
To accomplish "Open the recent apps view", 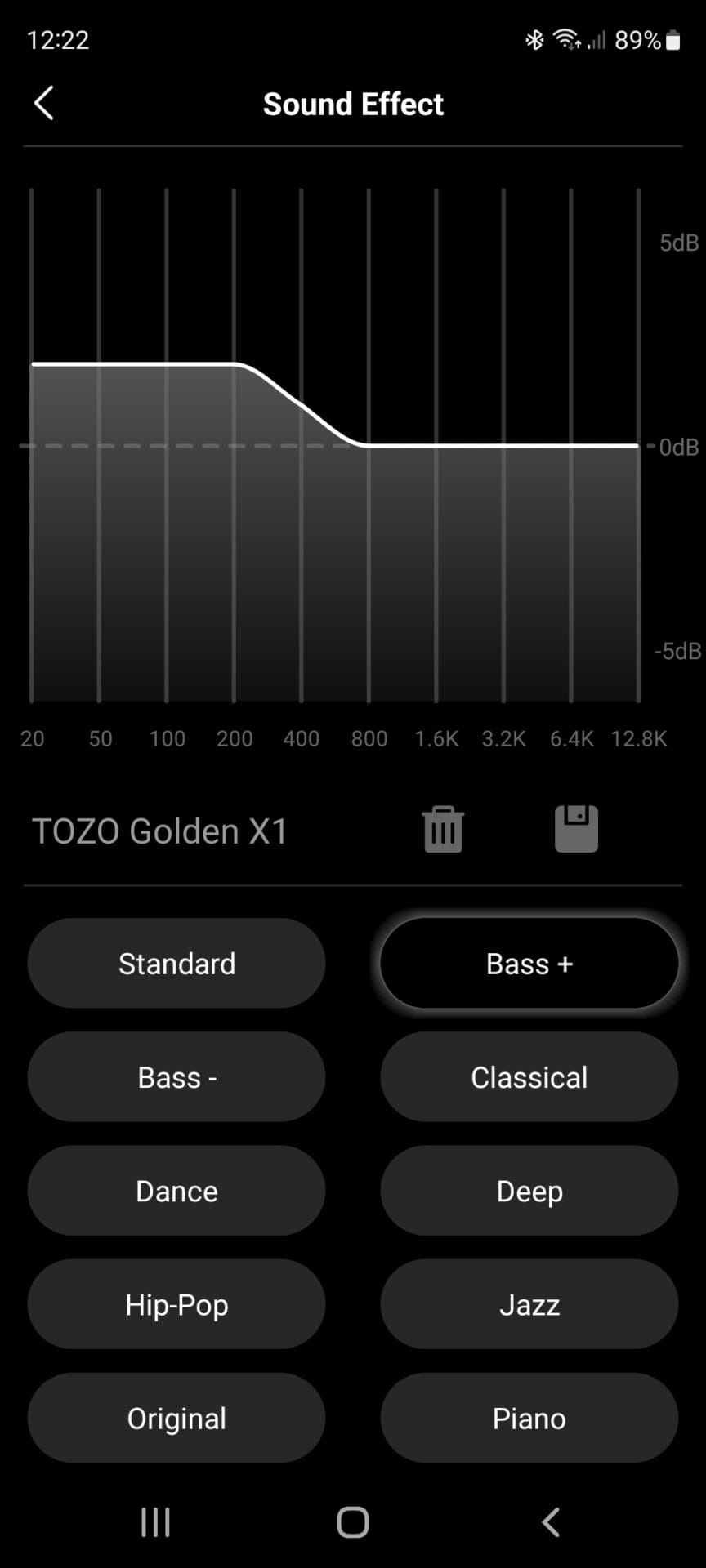I will [x=155, y=1522].
